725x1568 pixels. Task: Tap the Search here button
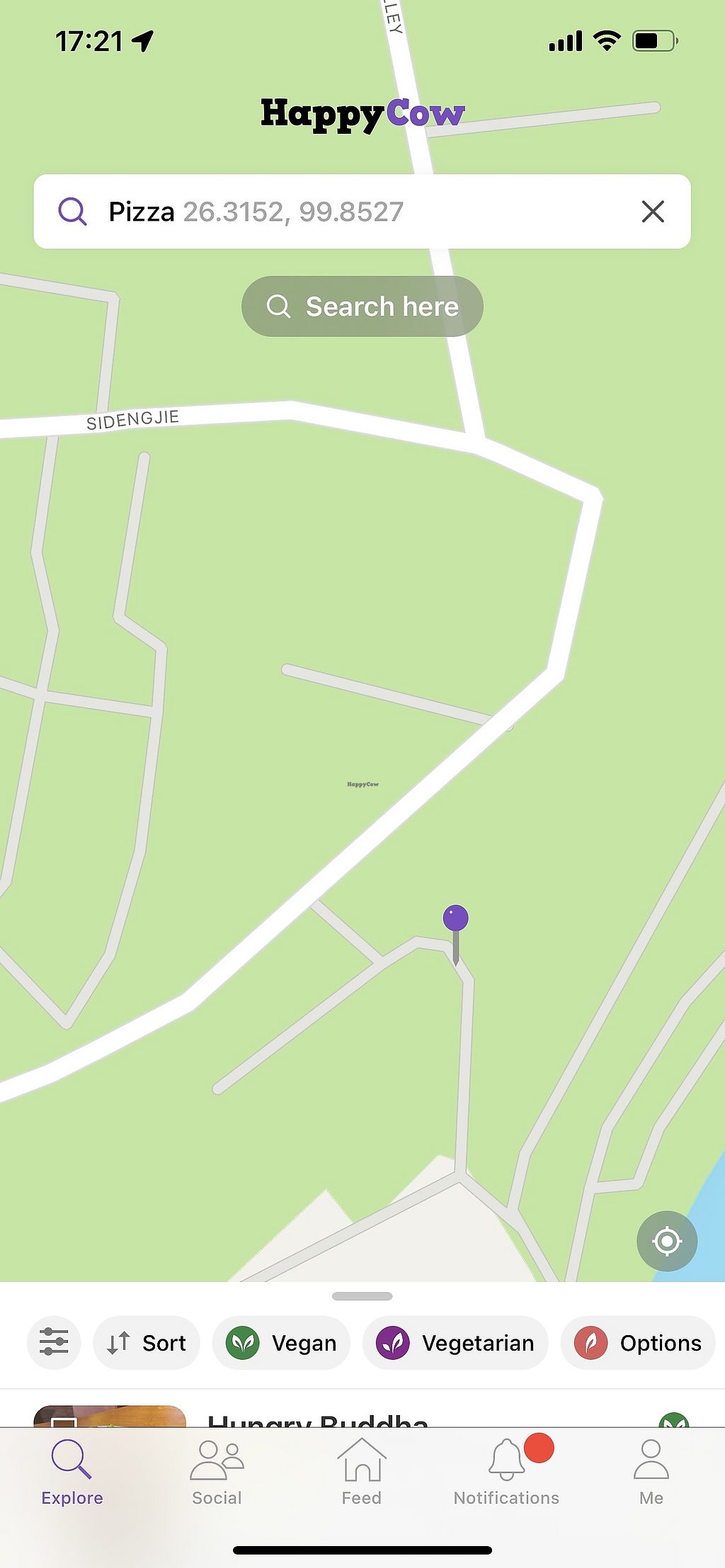tap(362, 307)
